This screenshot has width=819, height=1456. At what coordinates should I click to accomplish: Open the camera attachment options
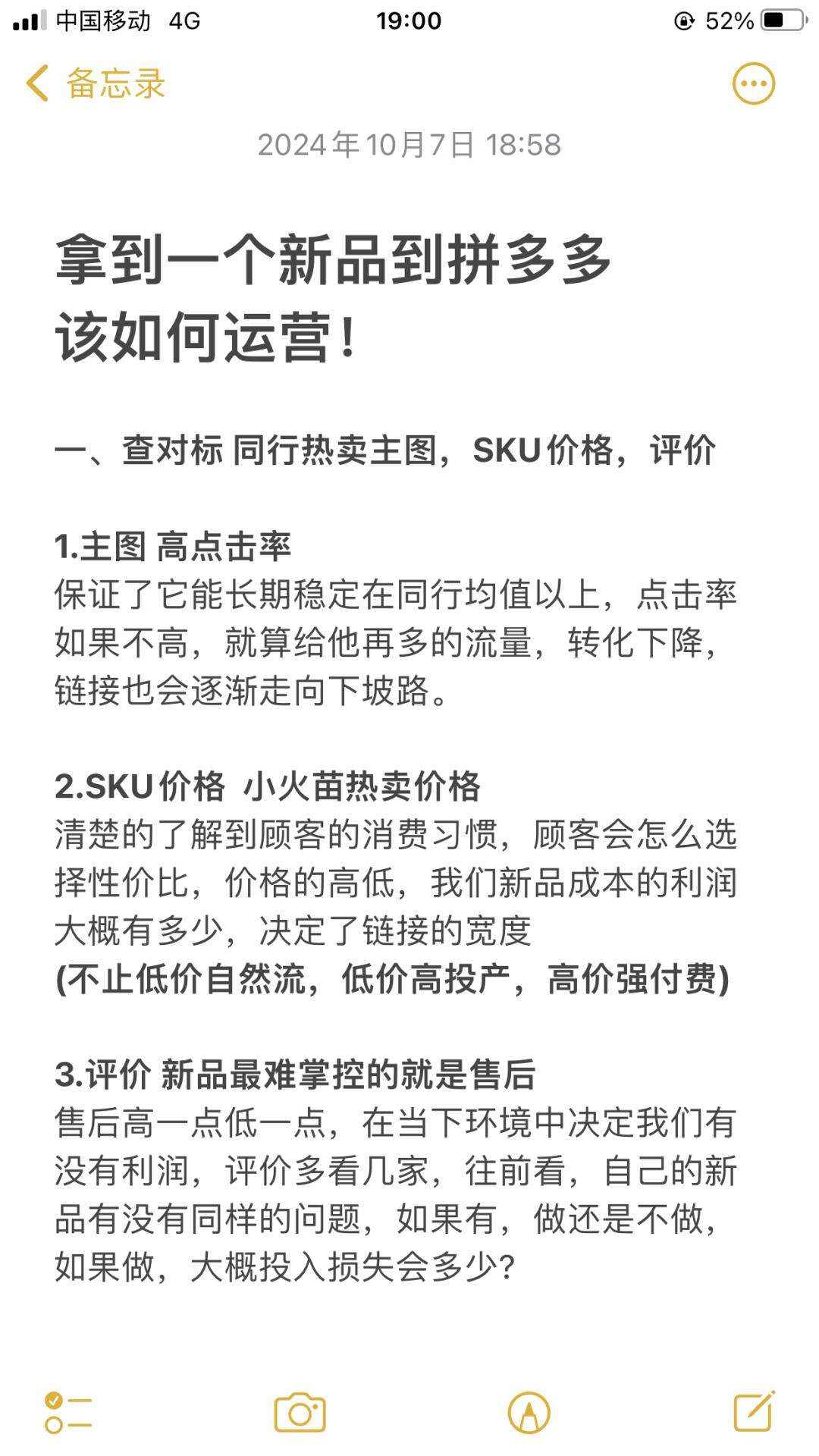coord(300,1412)
